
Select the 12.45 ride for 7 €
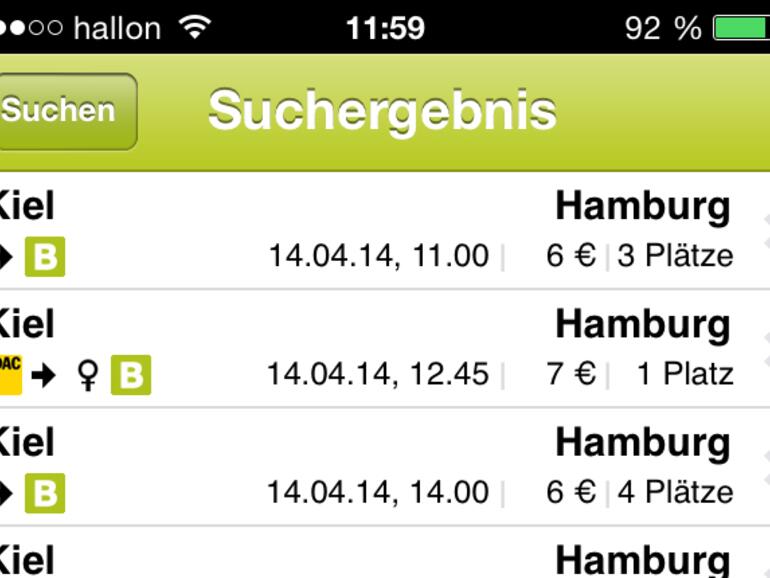[x=380, y=350]
